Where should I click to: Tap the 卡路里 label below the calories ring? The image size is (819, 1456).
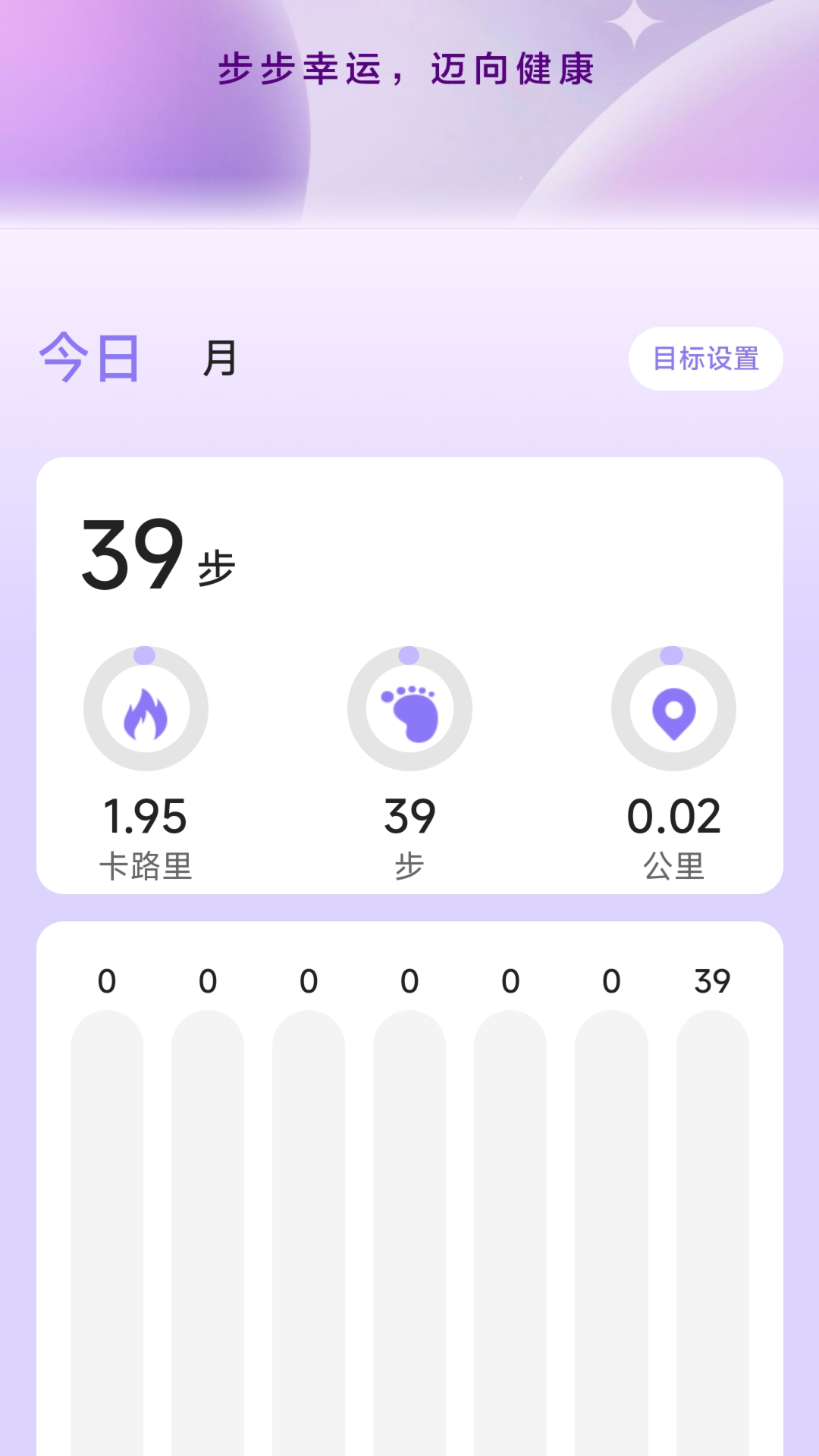coord(146,866)
